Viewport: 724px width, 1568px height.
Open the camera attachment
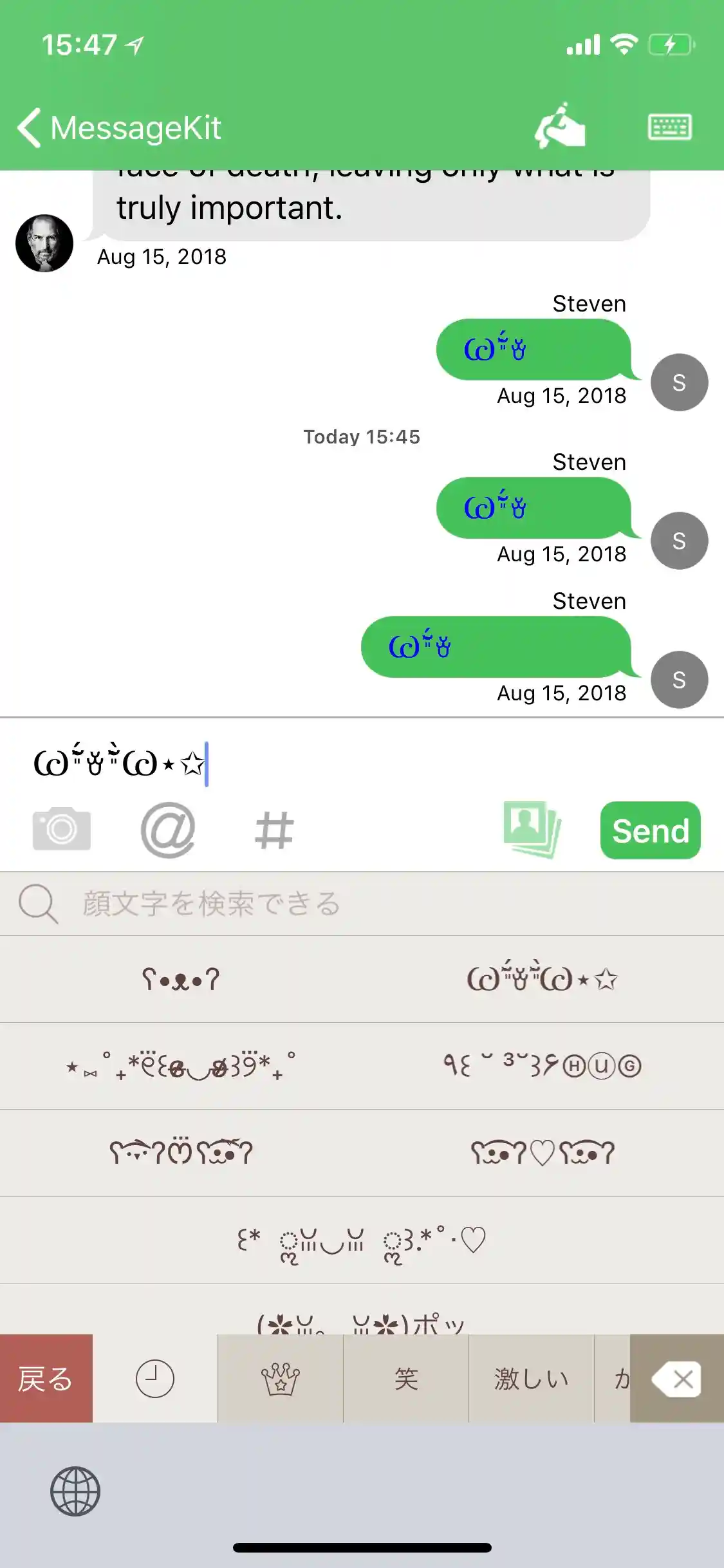coord(62,830)
